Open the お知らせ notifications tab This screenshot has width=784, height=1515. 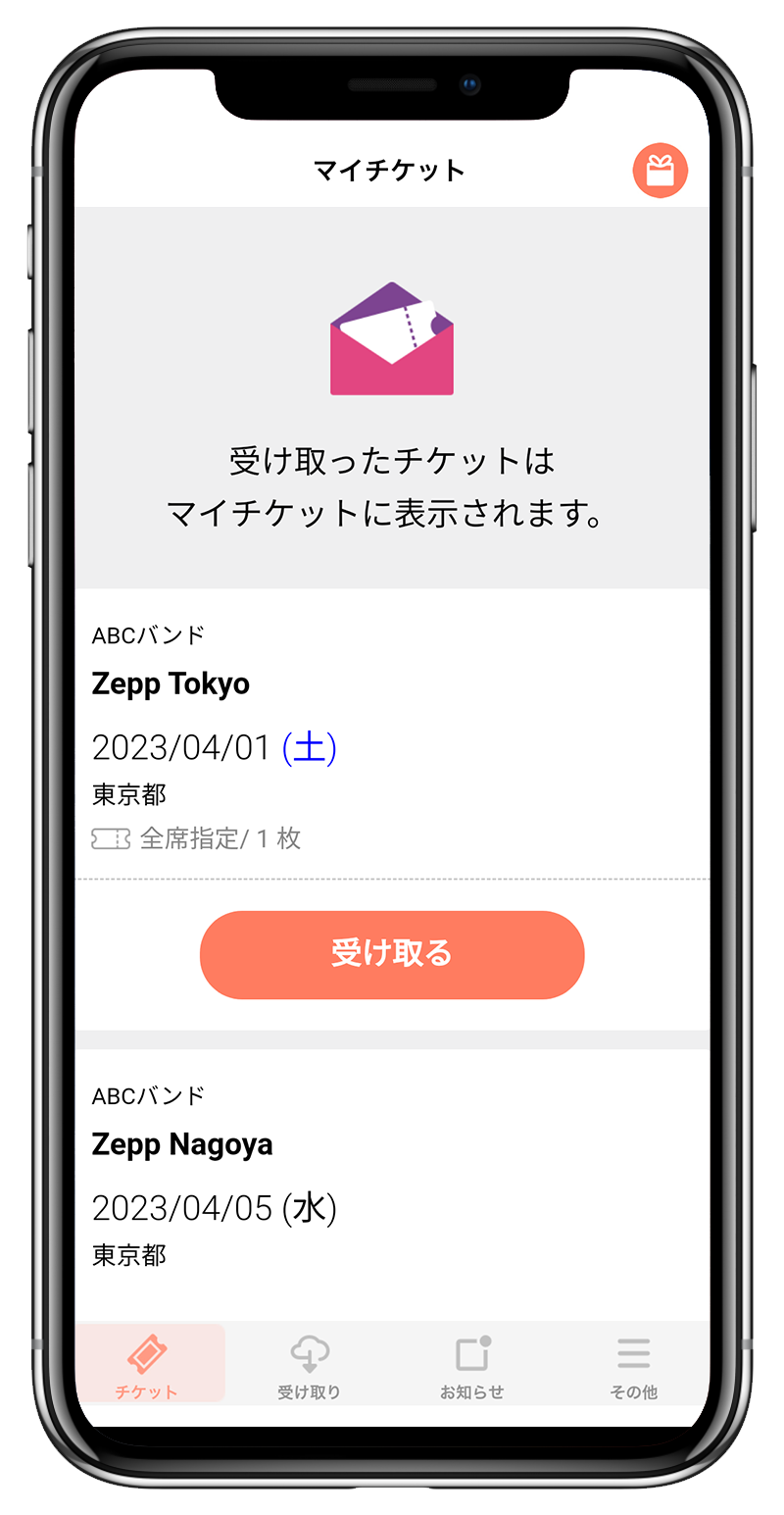click(472, 1365)
